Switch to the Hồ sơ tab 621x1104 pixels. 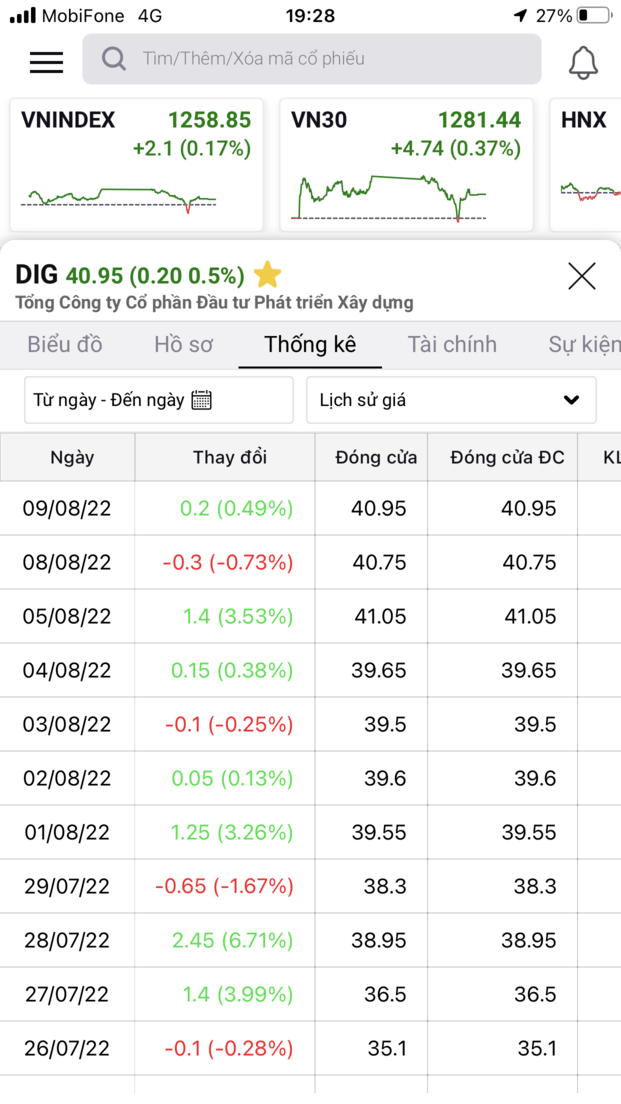(184, 345)
